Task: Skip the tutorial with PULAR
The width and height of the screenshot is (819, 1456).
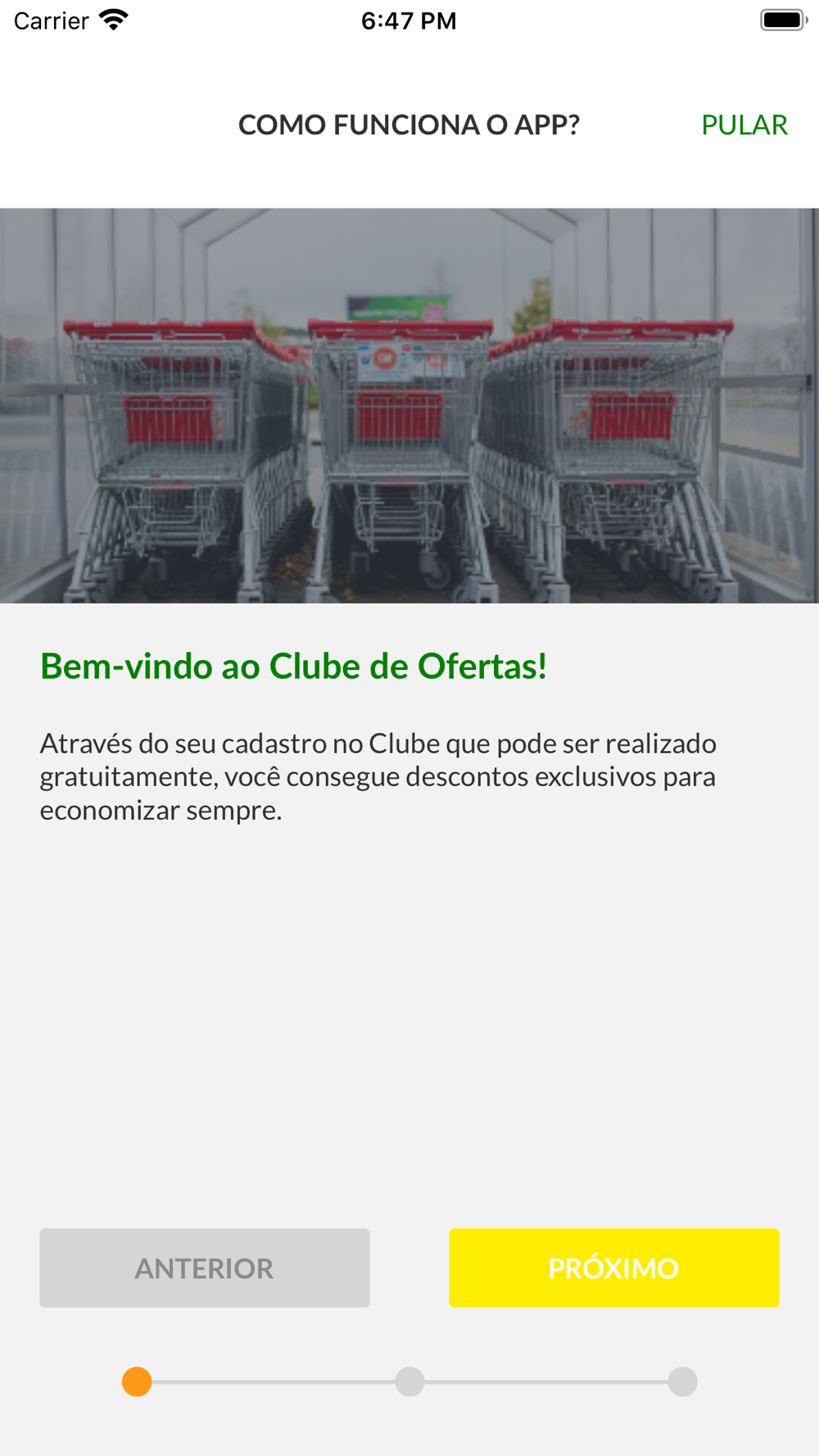Action: pos(744,124)
